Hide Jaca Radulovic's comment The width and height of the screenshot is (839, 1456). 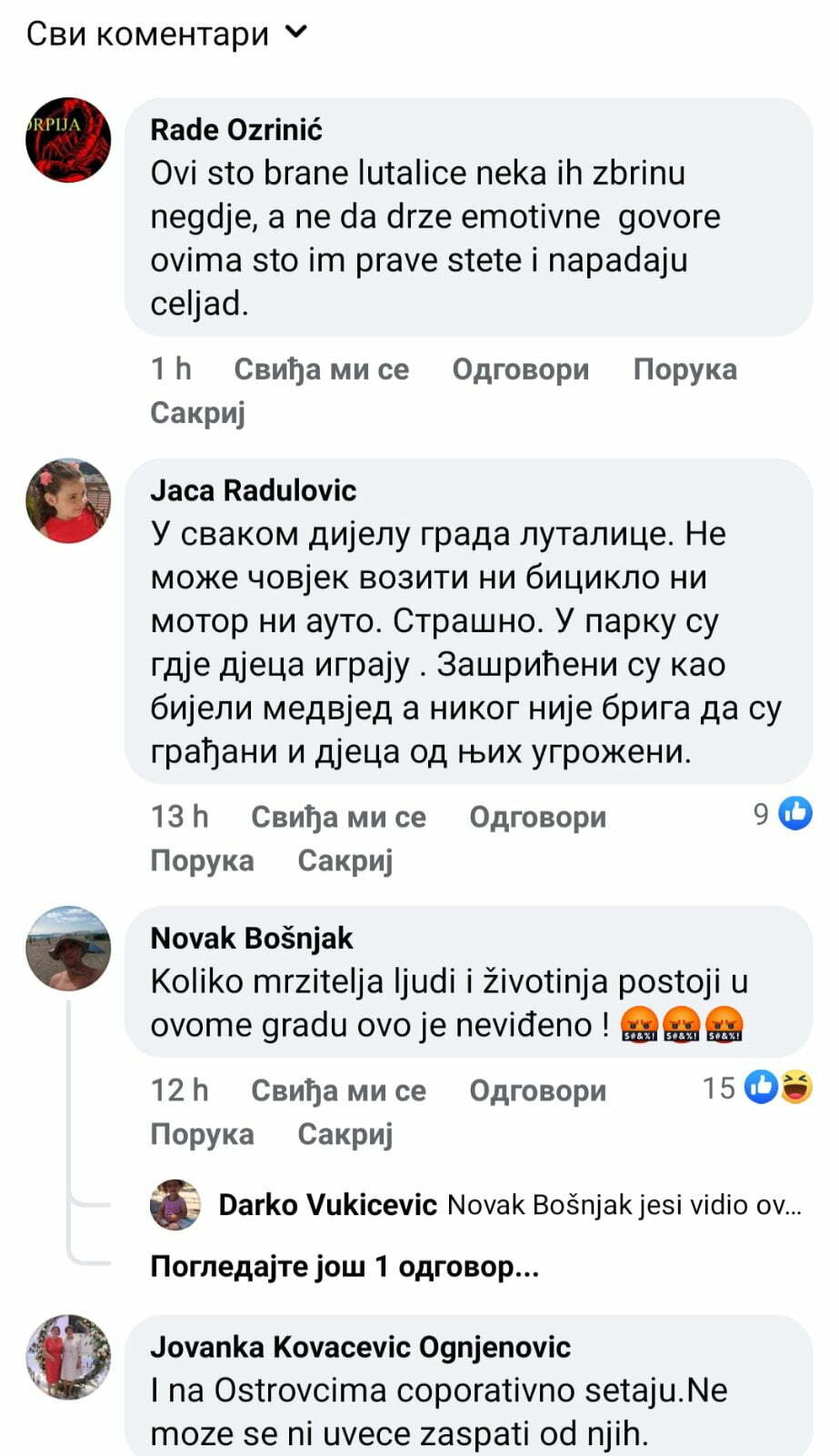[345, 860]
